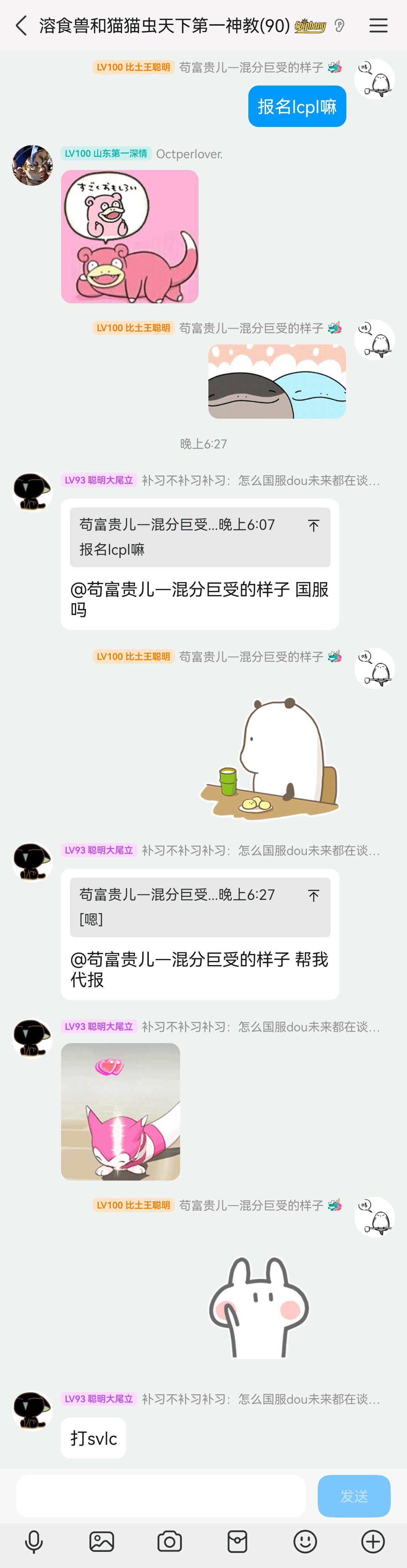Open the 打svlc message bubble
The width and height of the screenshot is (407, 1568).
(x=94, y=1438)
